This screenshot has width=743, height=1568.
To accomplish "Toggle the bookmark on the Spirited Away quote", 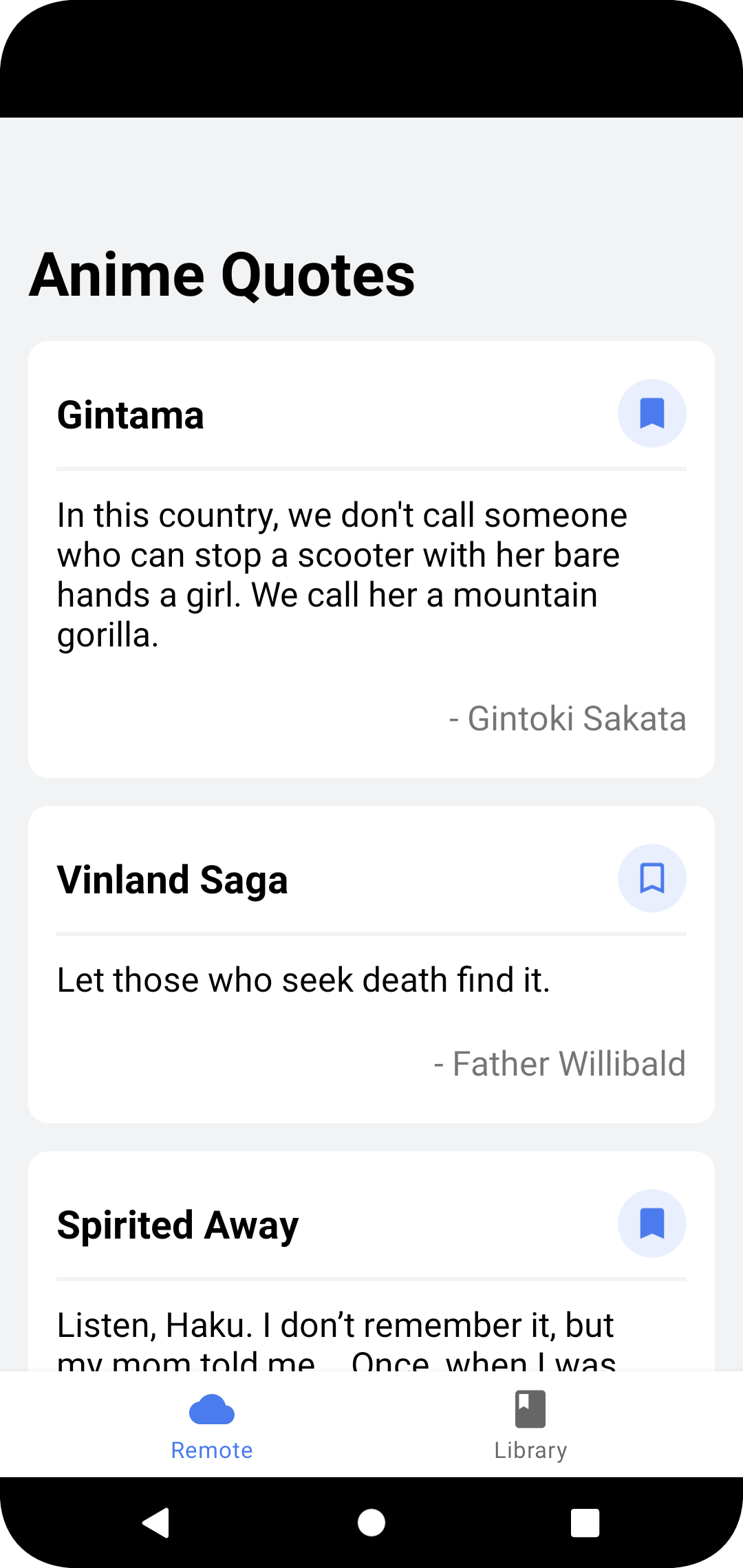I will pos(652,1223).
